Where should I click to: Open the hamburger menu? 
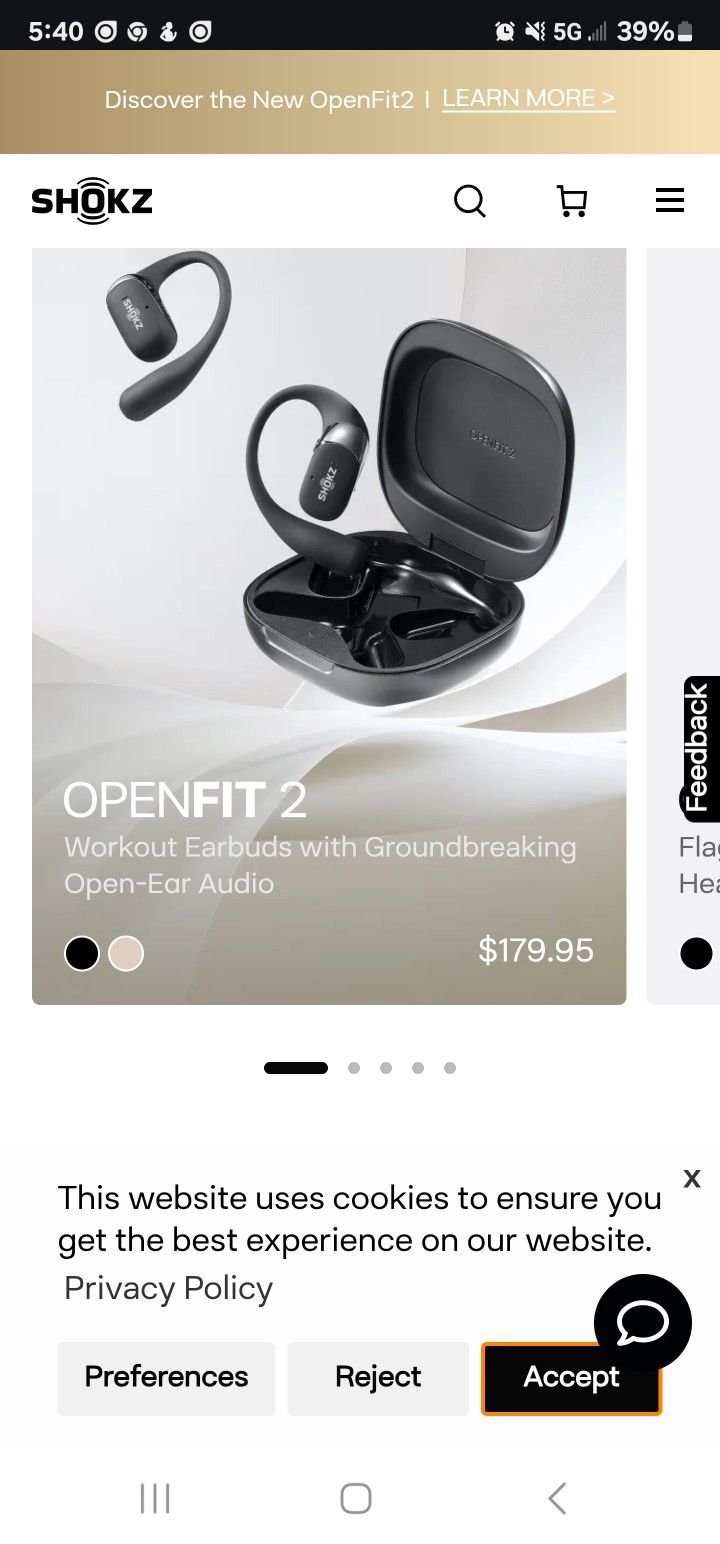669,201
